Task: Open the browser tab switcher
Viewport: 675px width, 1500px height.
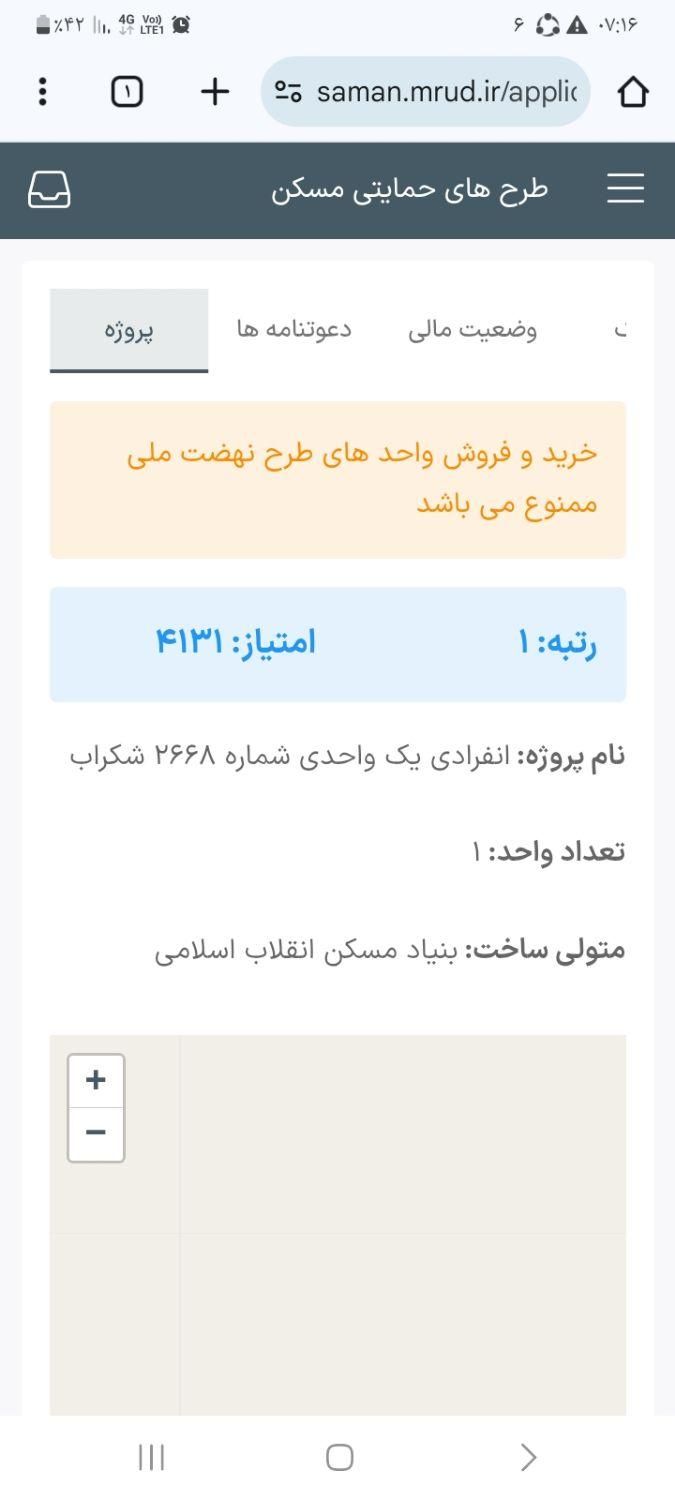Action: pos(127,92)
